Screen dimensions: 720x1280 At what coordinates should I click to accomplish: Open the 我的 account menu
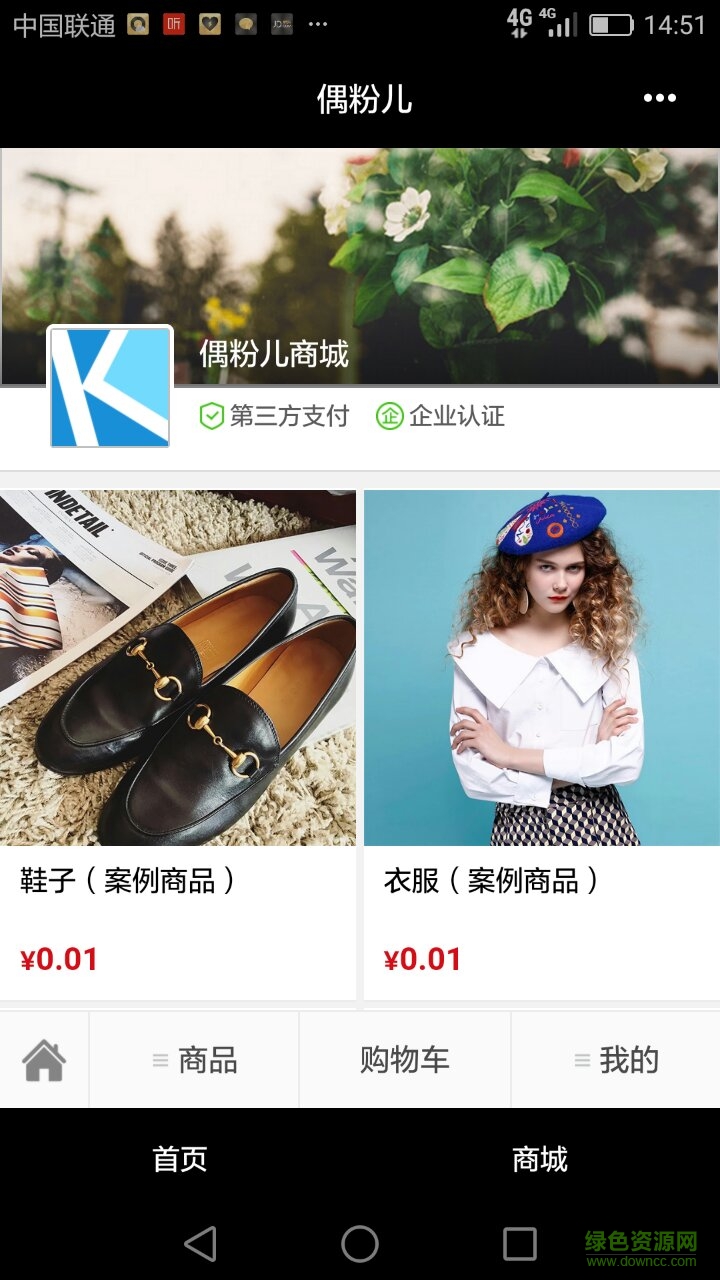click(615, 1060)
